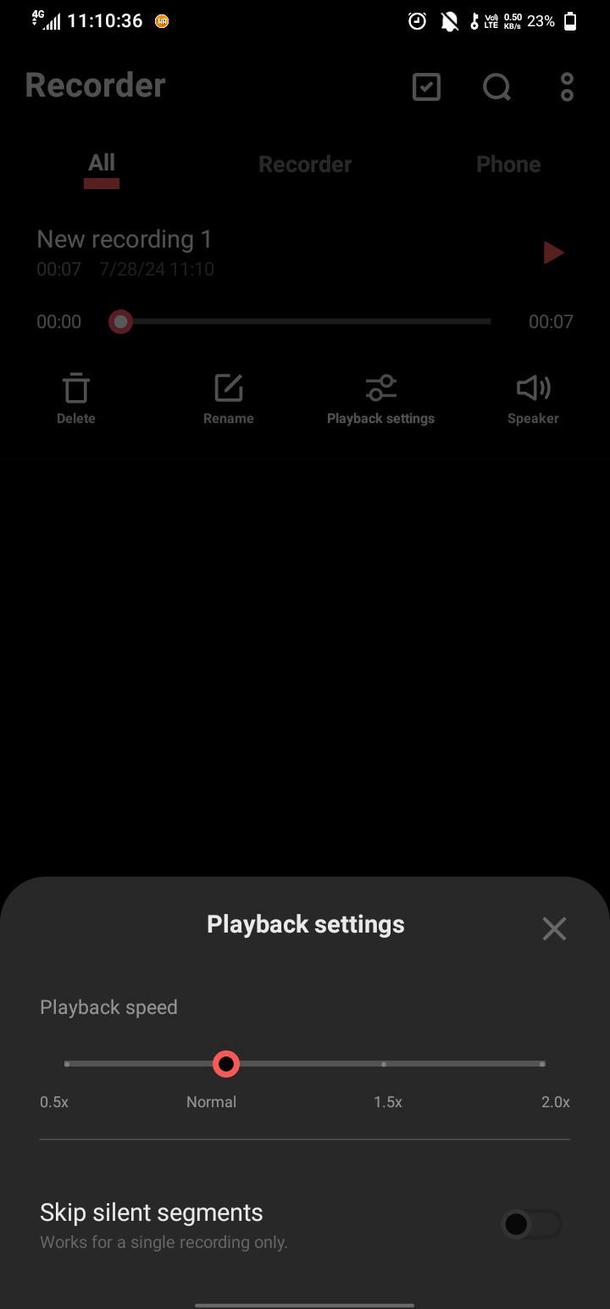
Task: Set playback speed to 2.0x
Action: point(542,1064)
